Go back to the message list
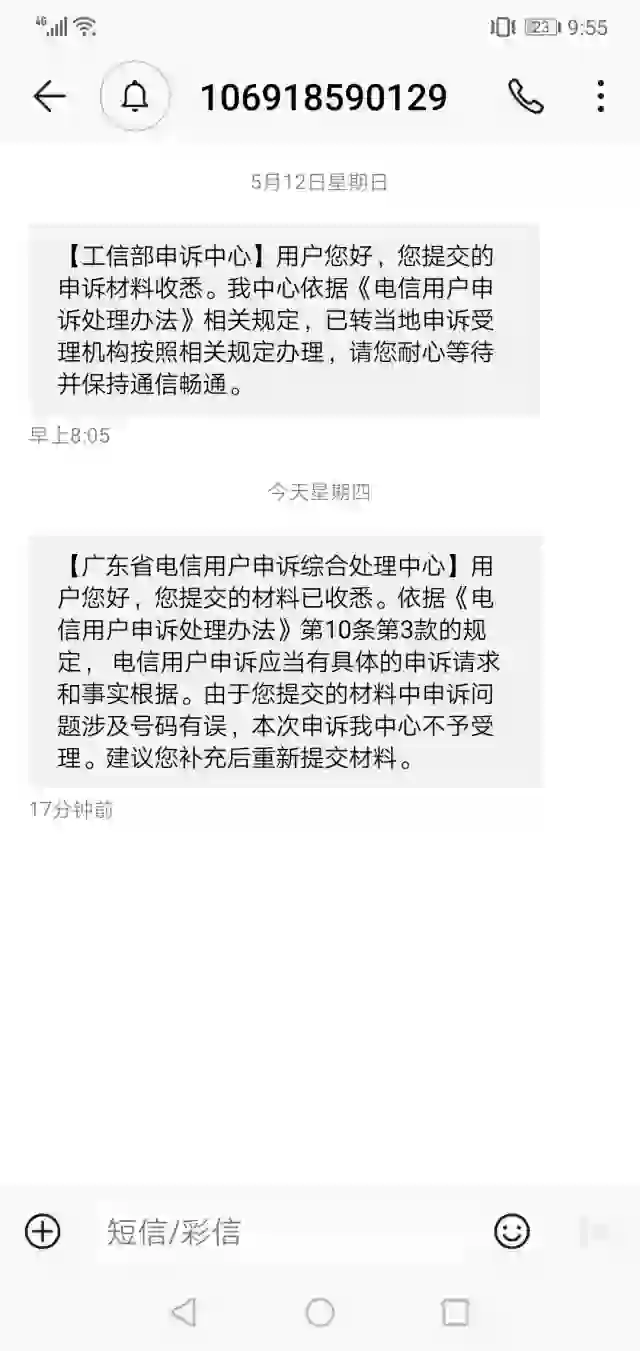The image size is (640, 1351). pyautogui.click(x=49, y=96)
